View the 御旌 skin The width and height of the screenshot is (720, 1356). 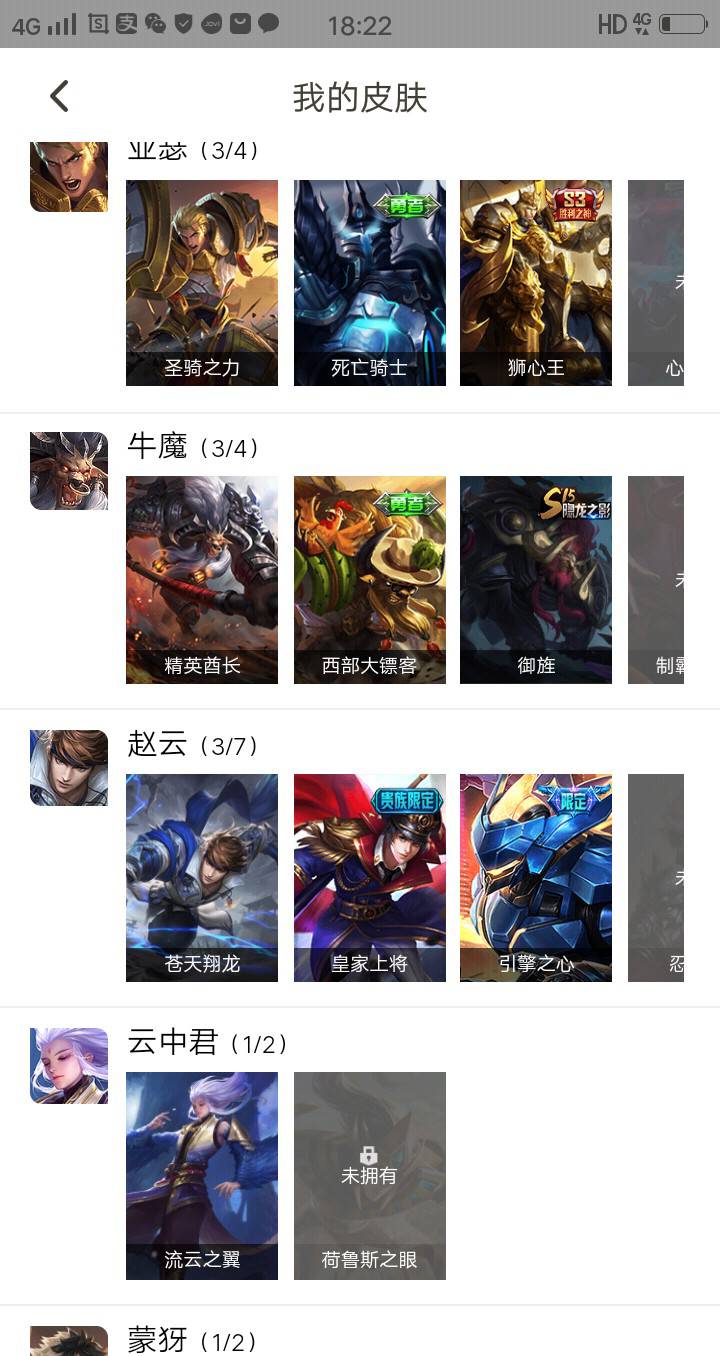point(536,580)
